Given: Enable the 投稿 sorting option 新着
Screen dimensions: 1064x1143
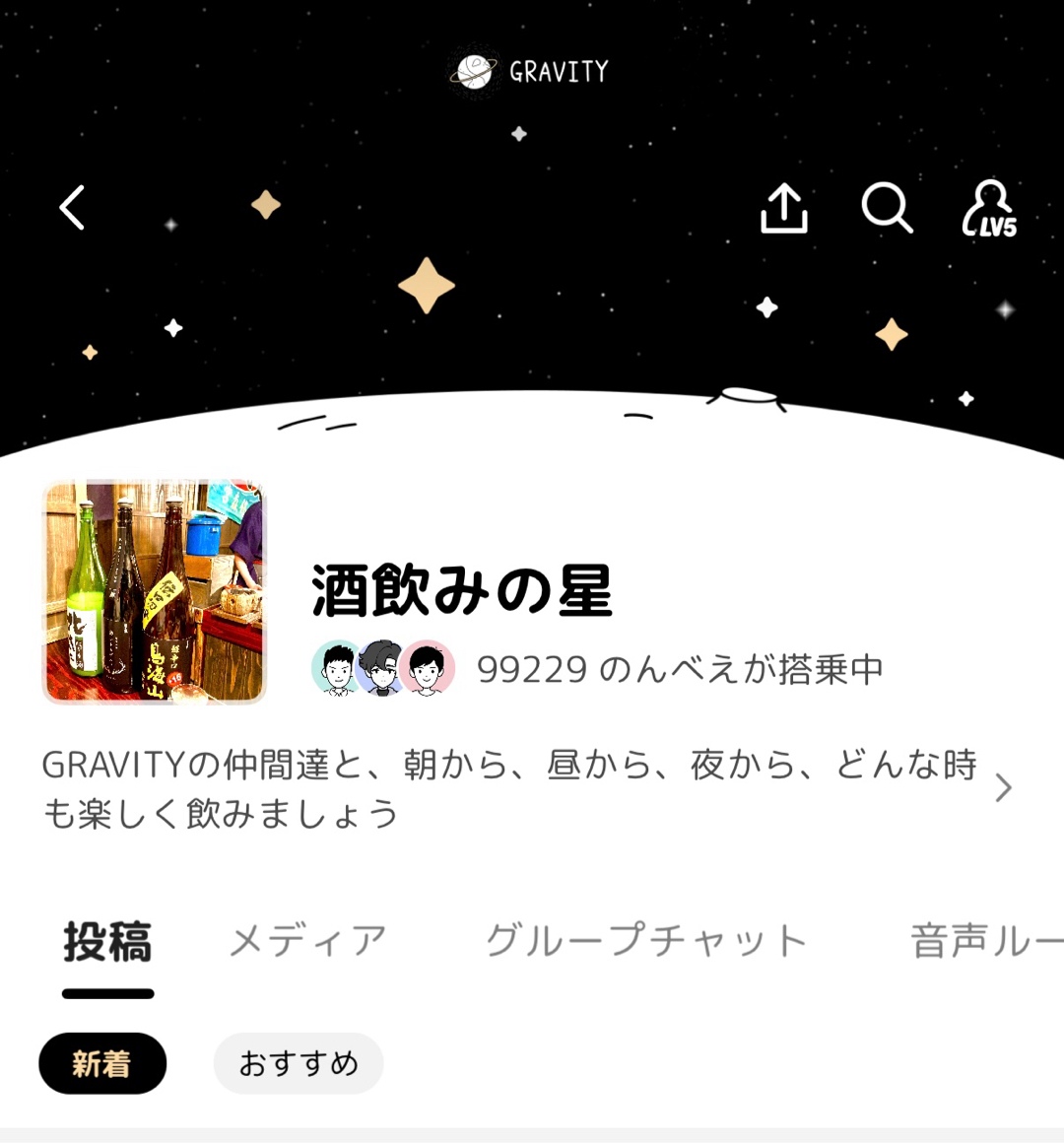Looking at the screenshot, I should click(101, 1063).
